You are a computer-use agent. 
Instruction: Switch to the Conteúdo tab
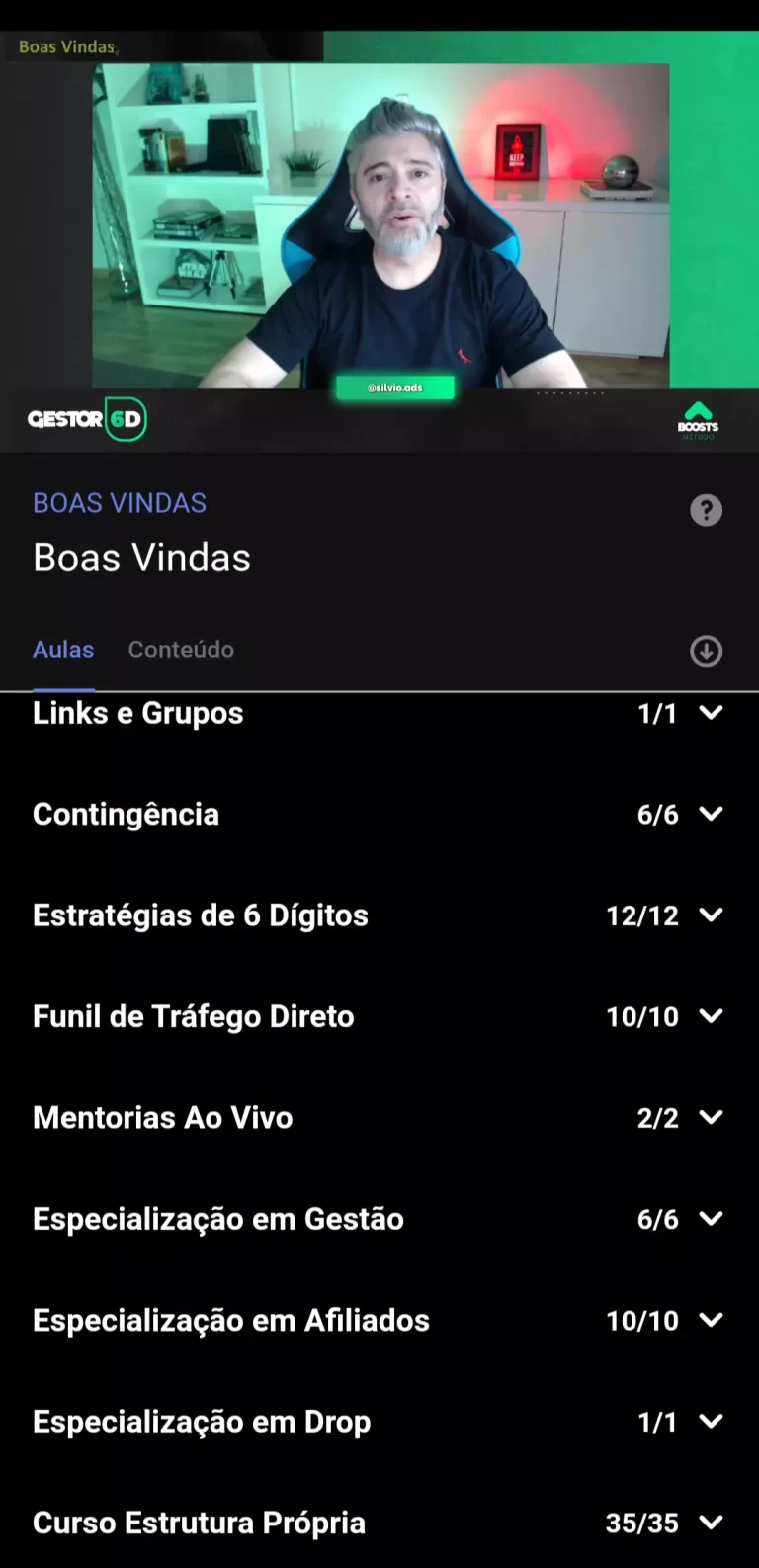click(181, 650)
